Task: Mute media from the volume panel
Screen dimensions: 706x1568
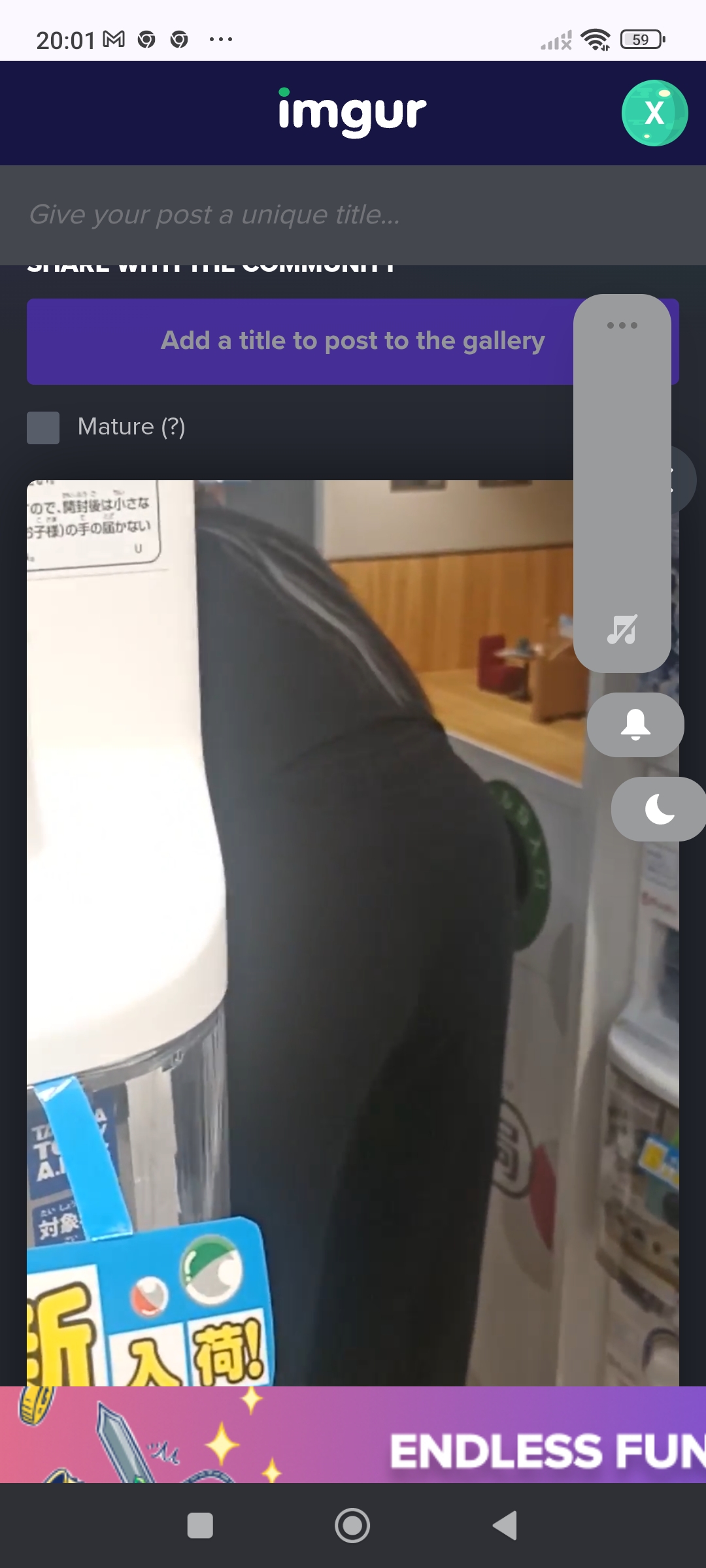Action: tap(622, 630)
